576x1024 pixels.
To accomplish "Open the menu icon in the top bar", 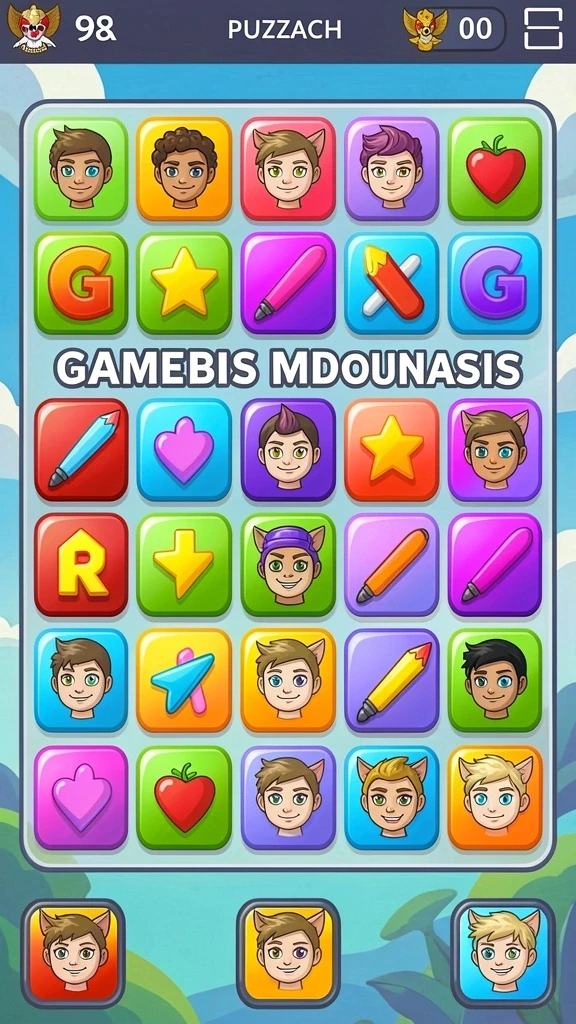I will point(543,29).
